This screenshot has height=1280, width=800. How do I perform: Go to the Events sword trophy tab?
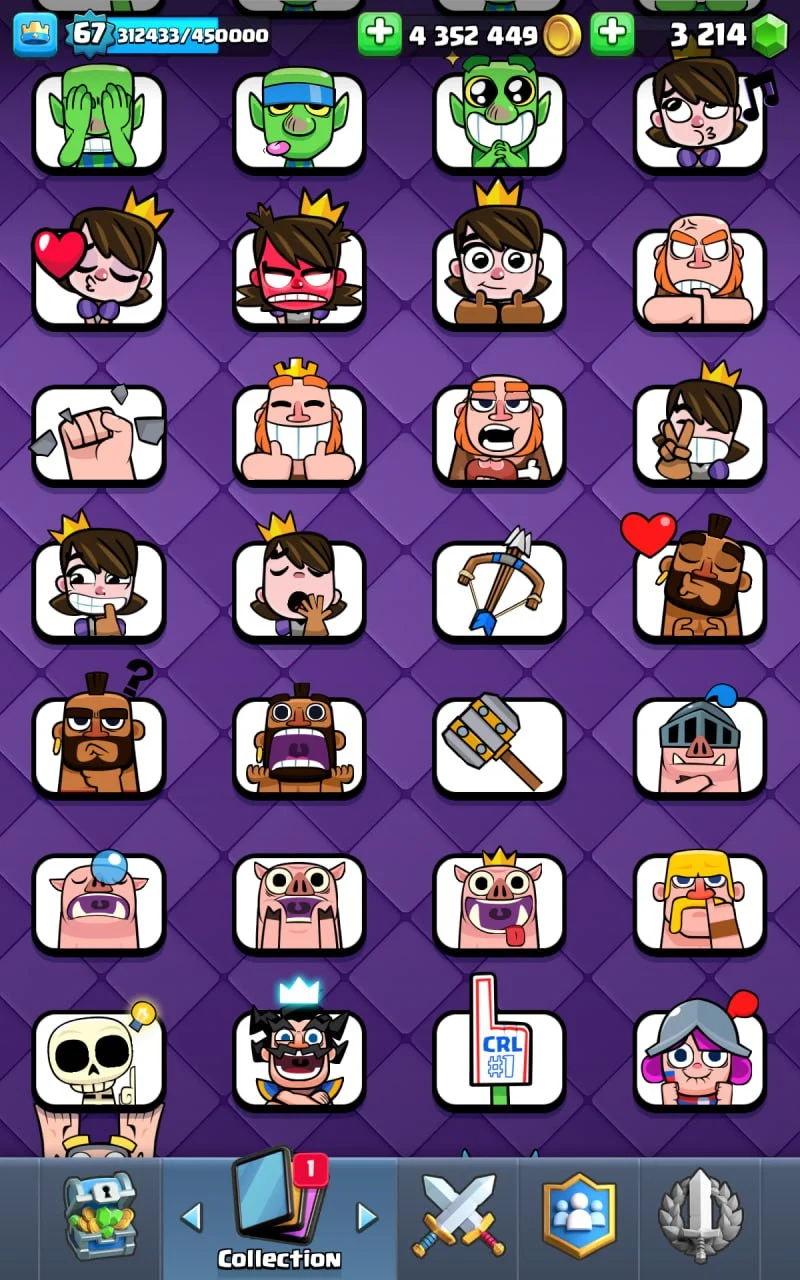[700, 1214]
